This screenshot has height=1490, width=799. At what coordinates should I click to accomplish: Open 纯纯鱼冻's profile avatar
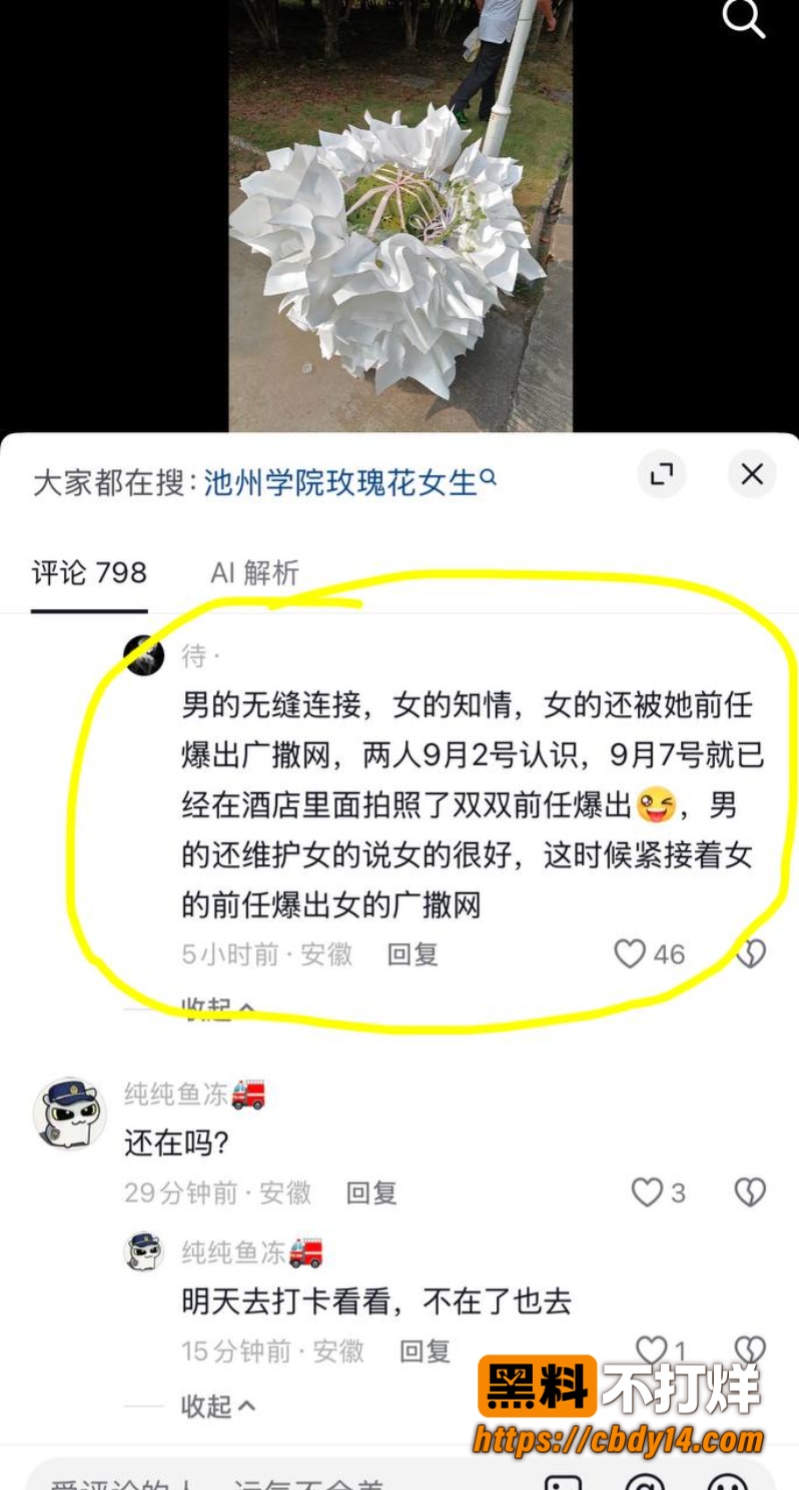[x=69, y=1113]
